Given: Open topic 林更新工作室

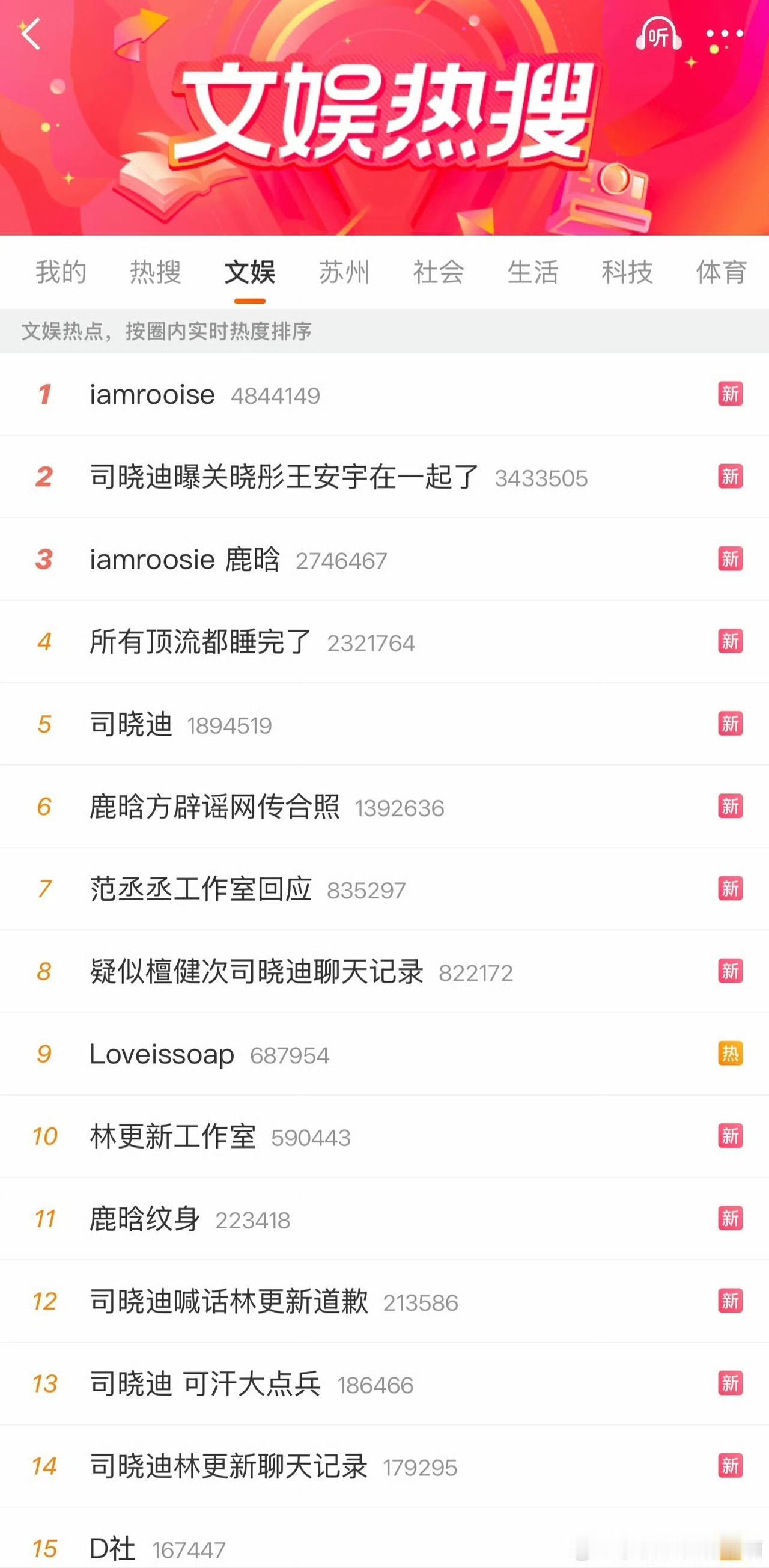Looking at the screenshot, I should click(174, 1136).
